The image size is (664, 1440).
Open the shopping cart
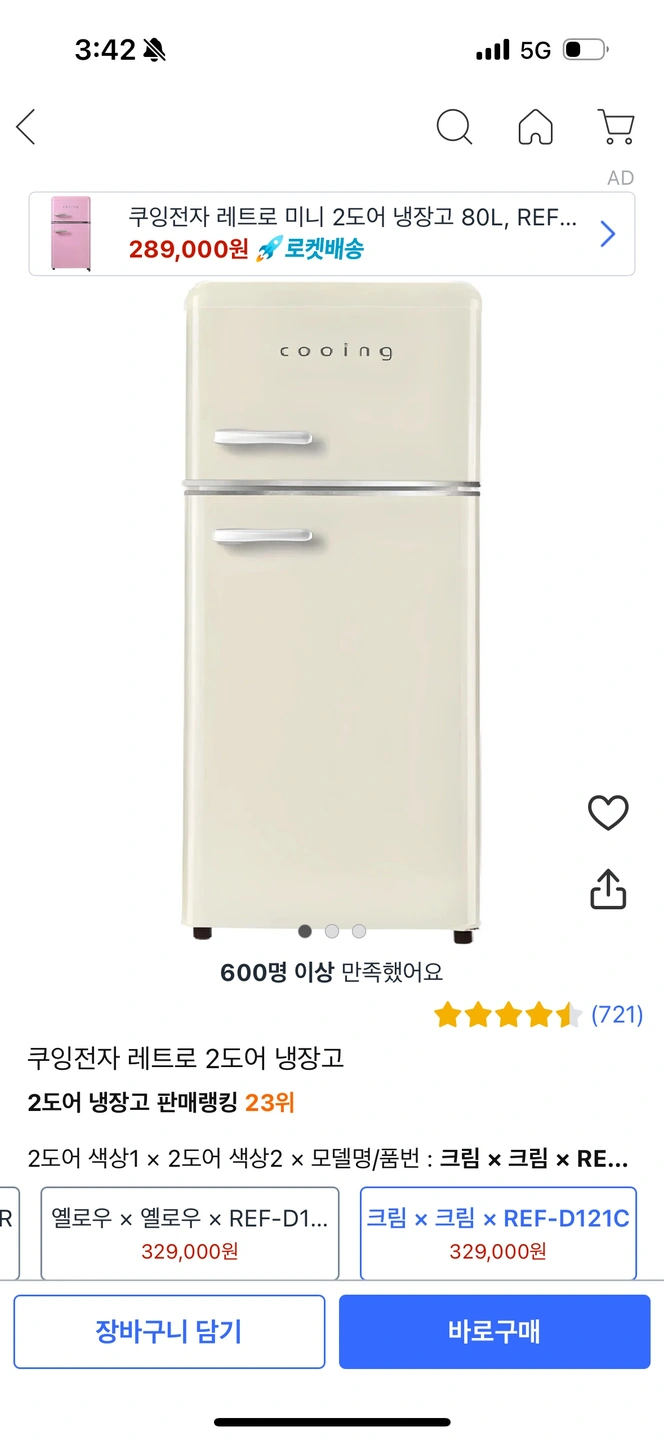pos(616,127)
